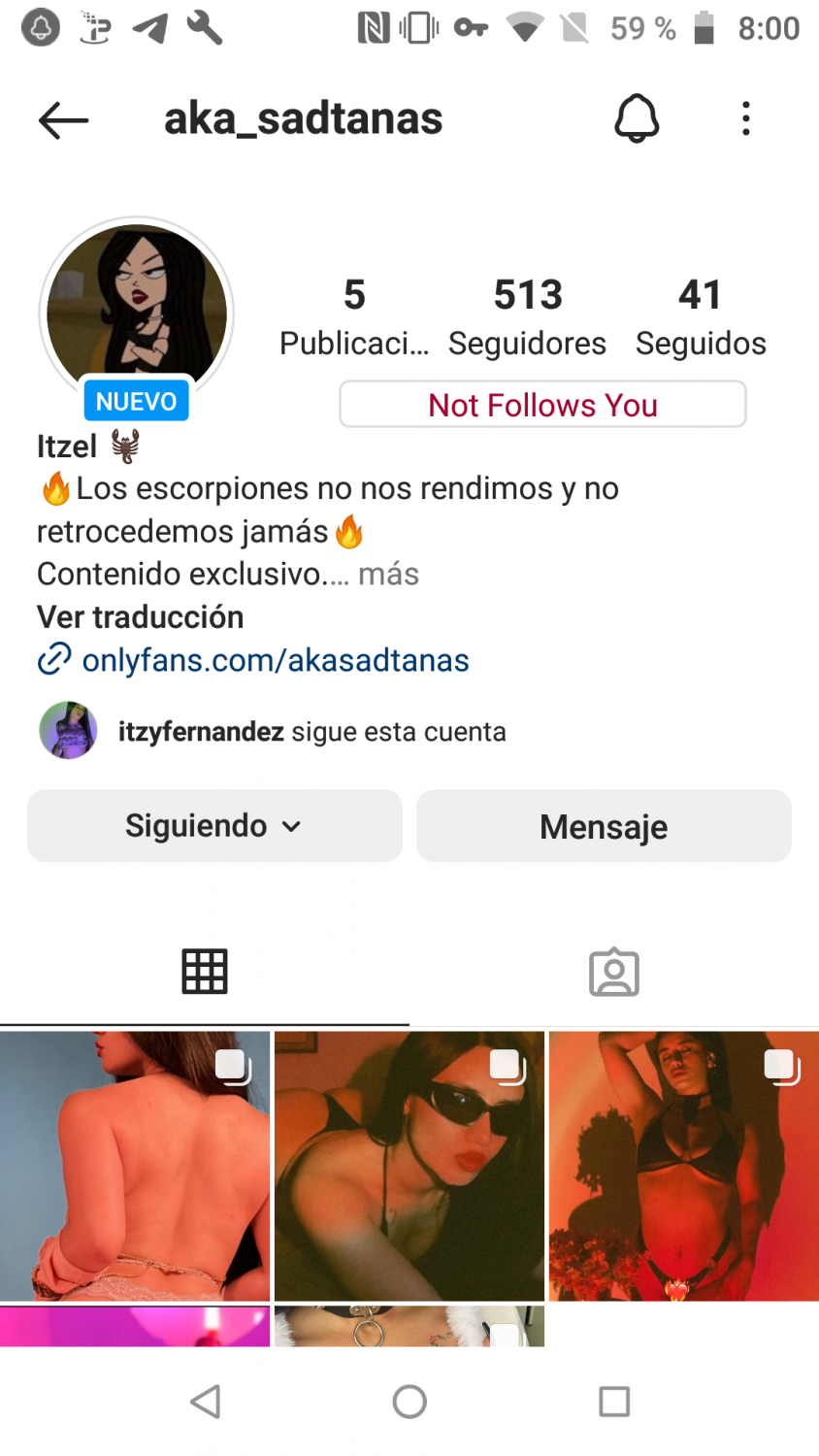819x1456 pixels.
Task: Open the onlyfans.com/akasadtanas link
Action: 275,661
